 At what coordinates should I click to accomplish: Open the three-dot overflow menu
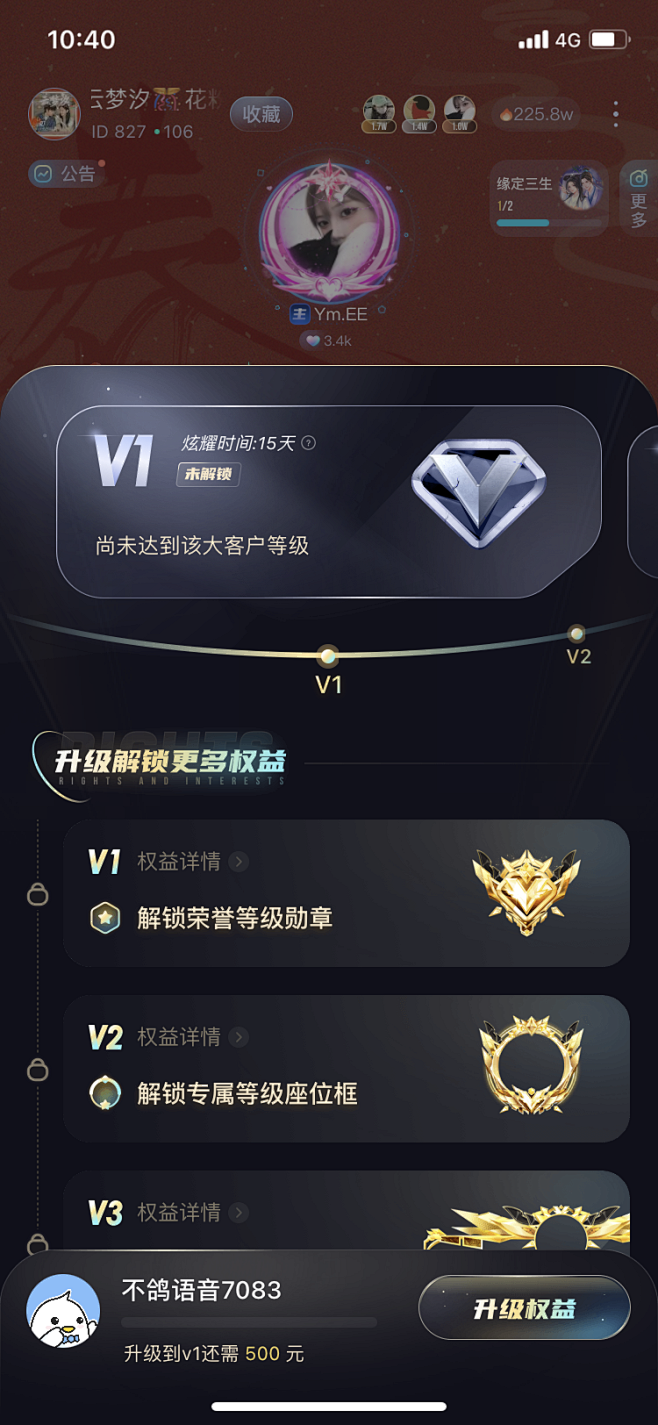[616, 114]
